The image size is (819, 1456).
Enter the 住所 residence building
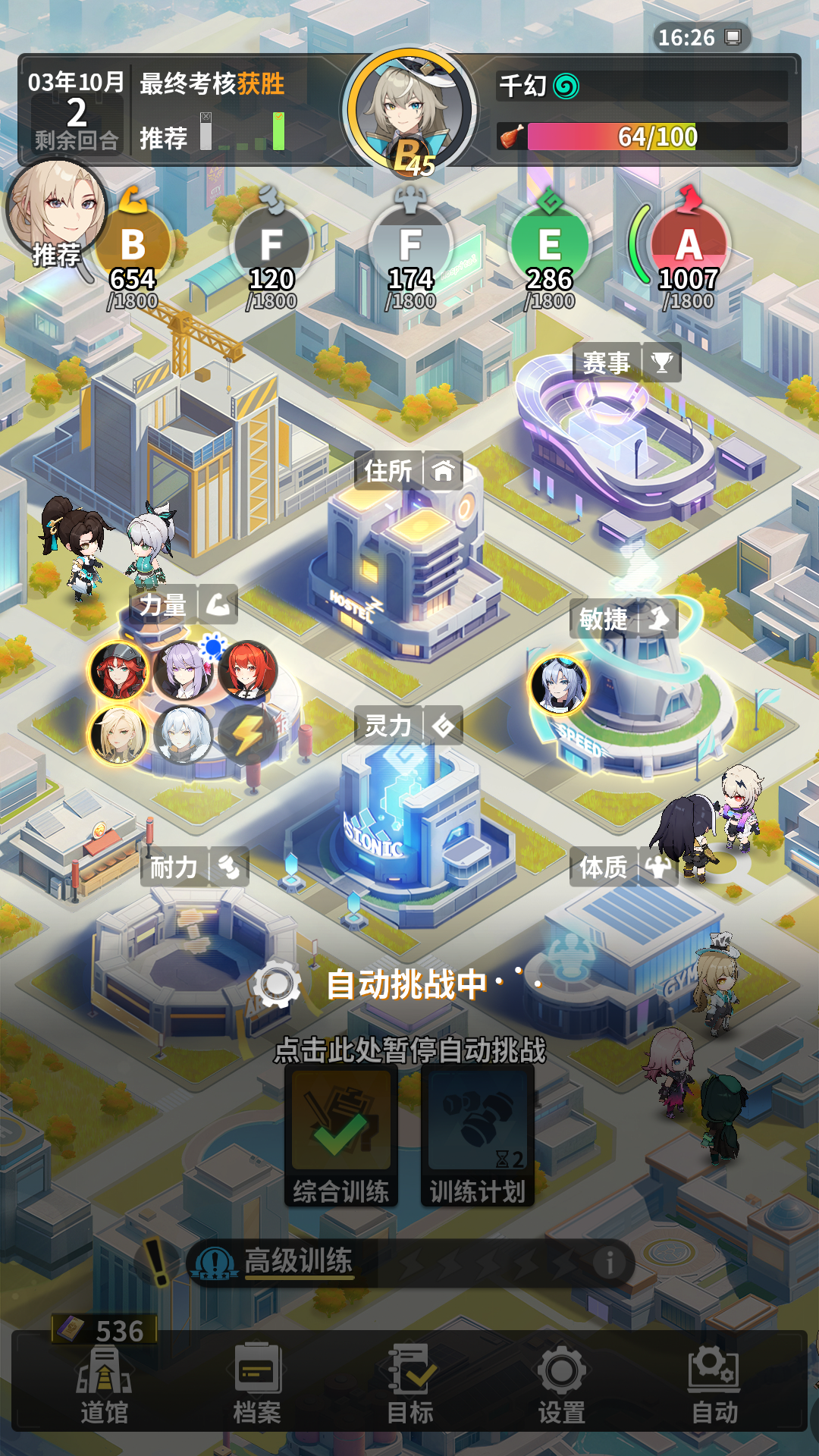(408, 471)
